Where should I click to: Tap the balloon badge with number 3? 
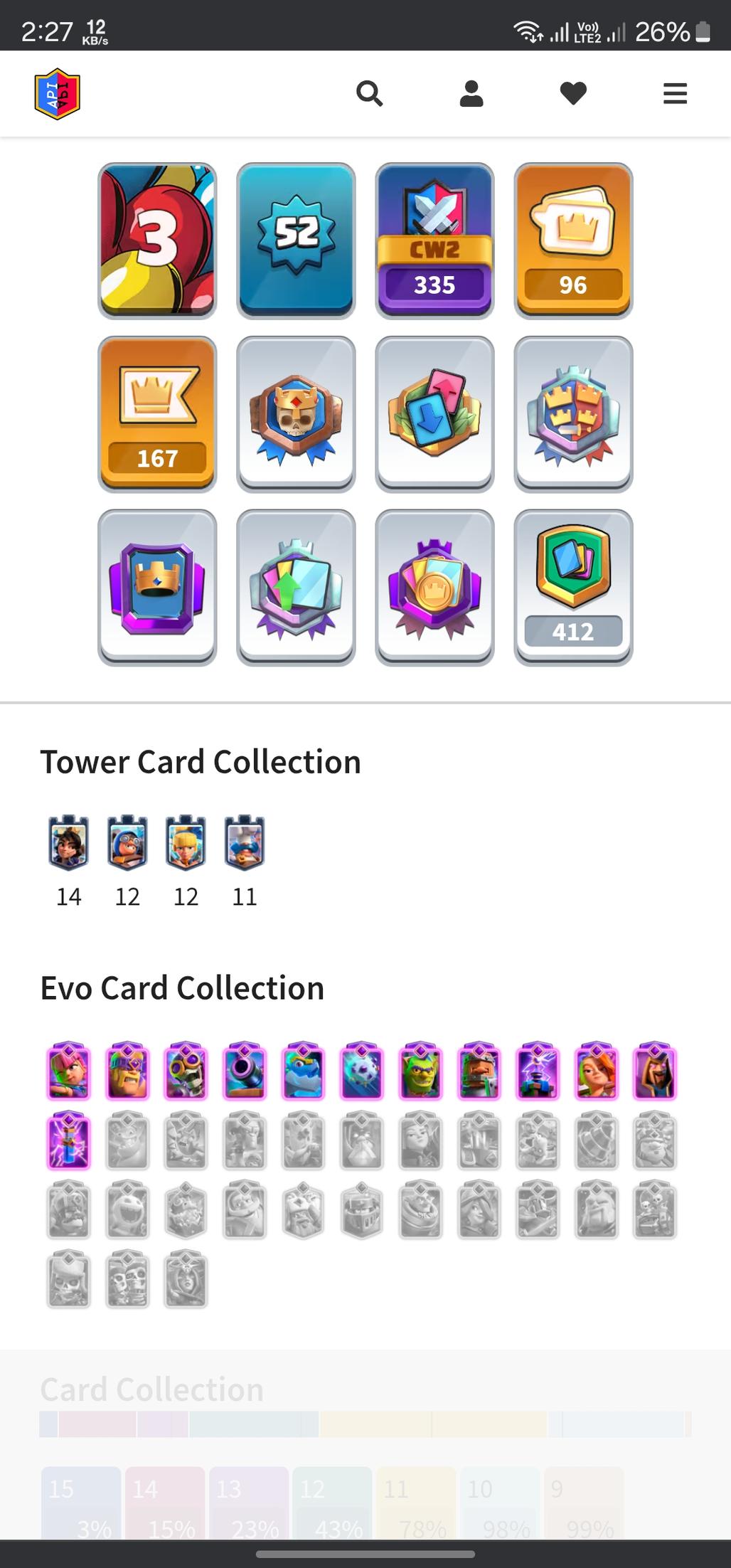pyautogui.click(x=157, y=240)
